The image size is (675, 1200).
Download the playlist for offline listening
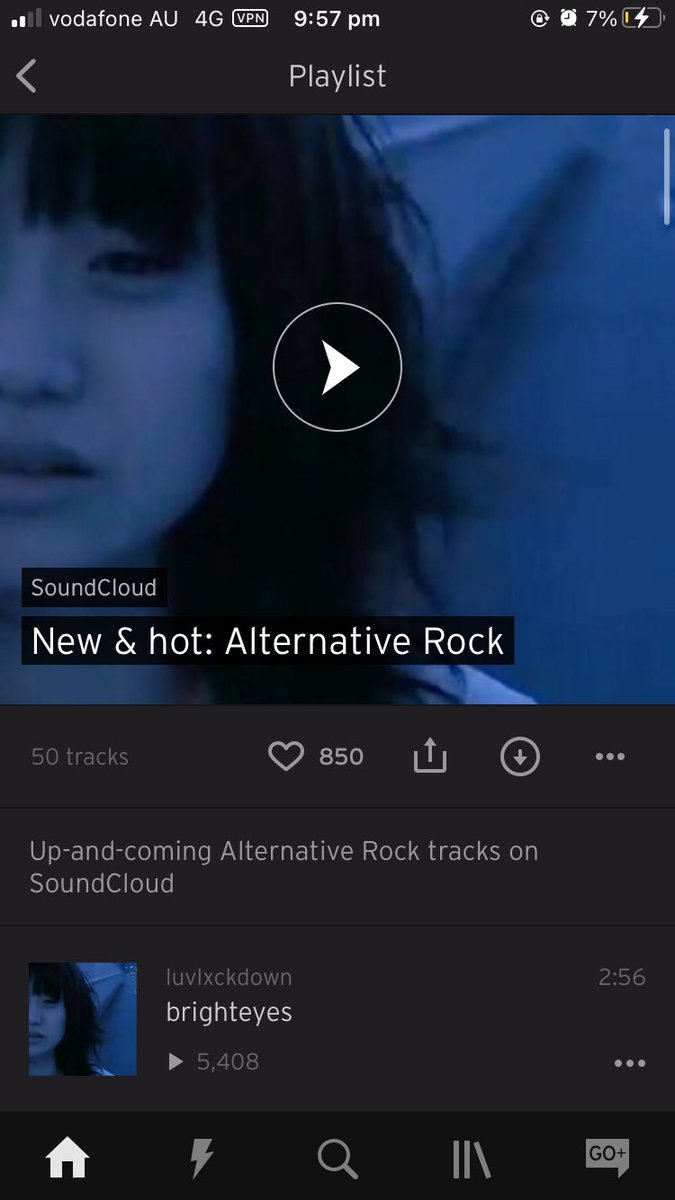tap(520, 757)
